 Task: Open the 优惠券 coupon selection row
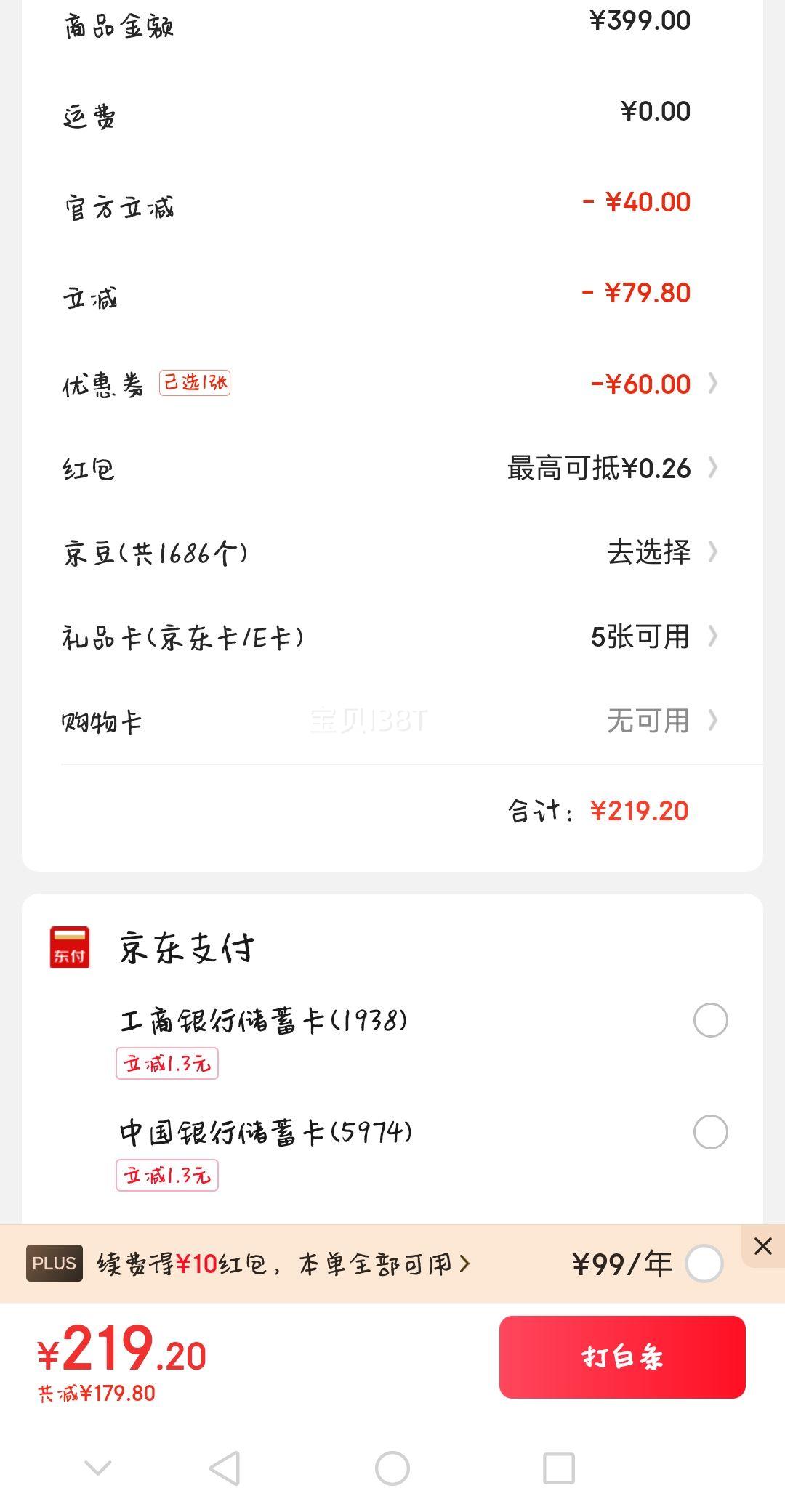[x=392, y=384]
